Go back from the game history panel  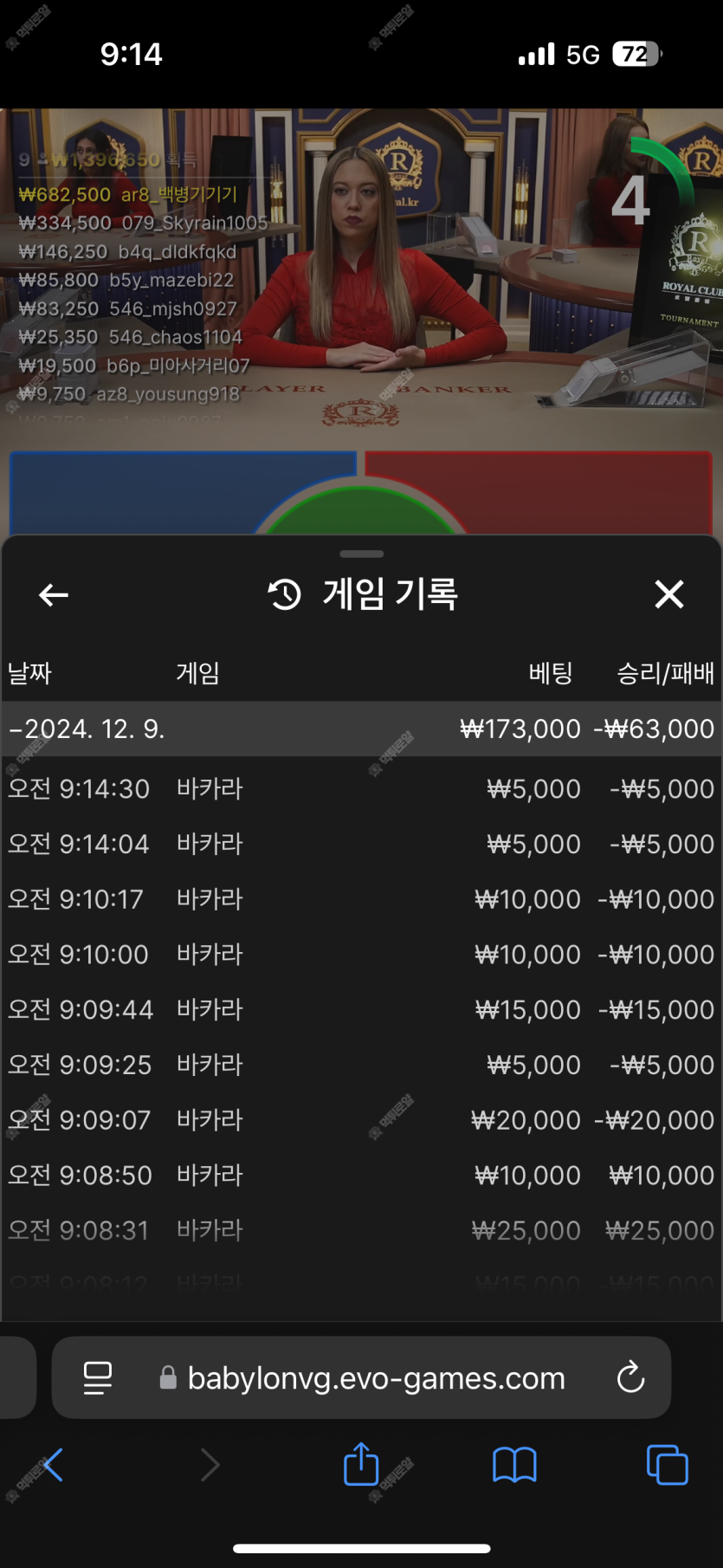(54, 595)
